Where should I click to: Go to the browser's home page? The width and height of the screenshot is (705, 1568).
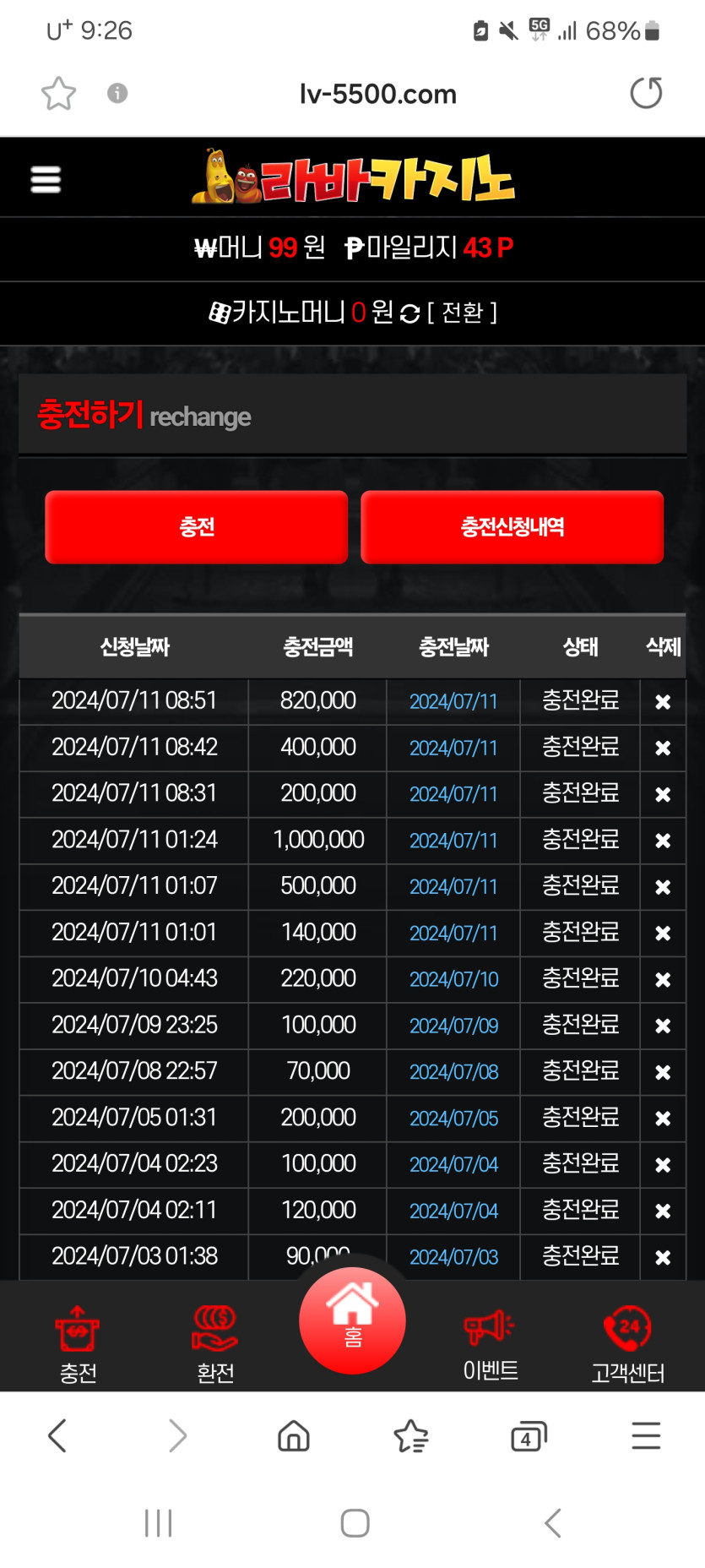[294, 1435]
